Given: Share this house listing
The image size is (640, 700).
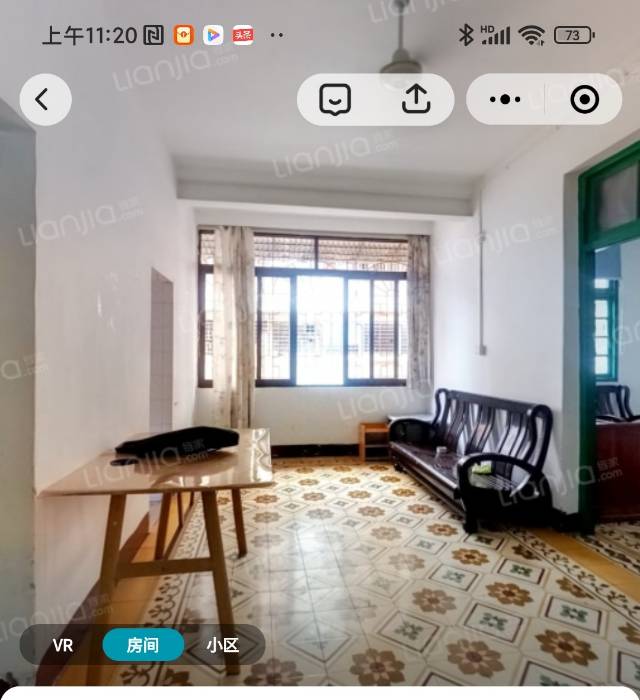Looking at the screenshot, I should pyautogui.click(x=415, y=100).
